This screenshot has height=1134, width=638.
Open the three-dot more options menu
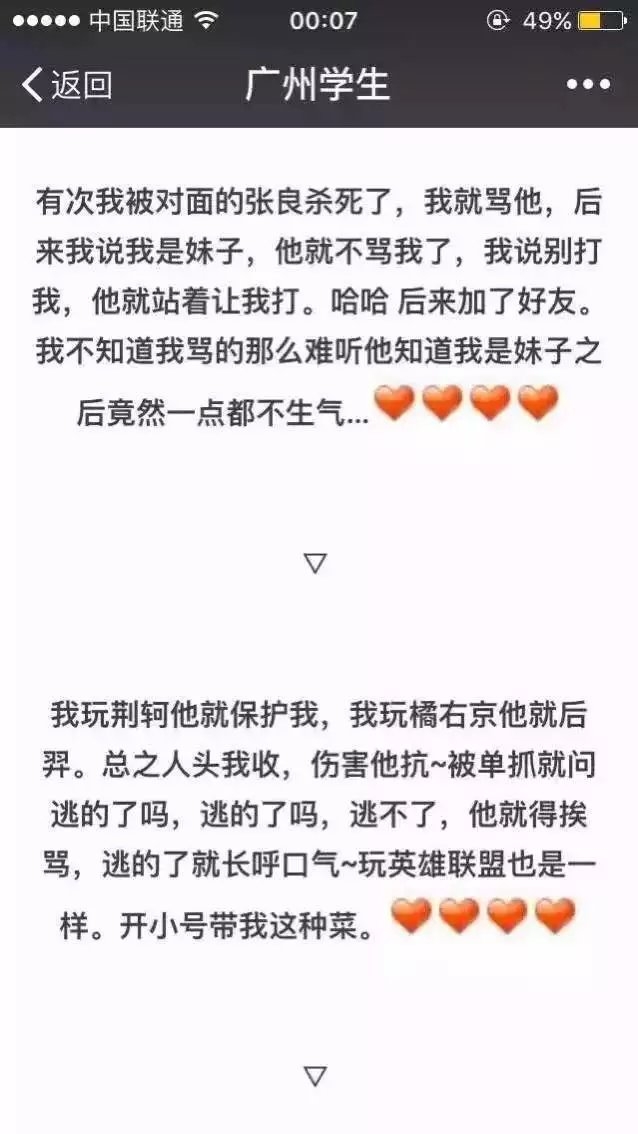click(x=588, y=85)
